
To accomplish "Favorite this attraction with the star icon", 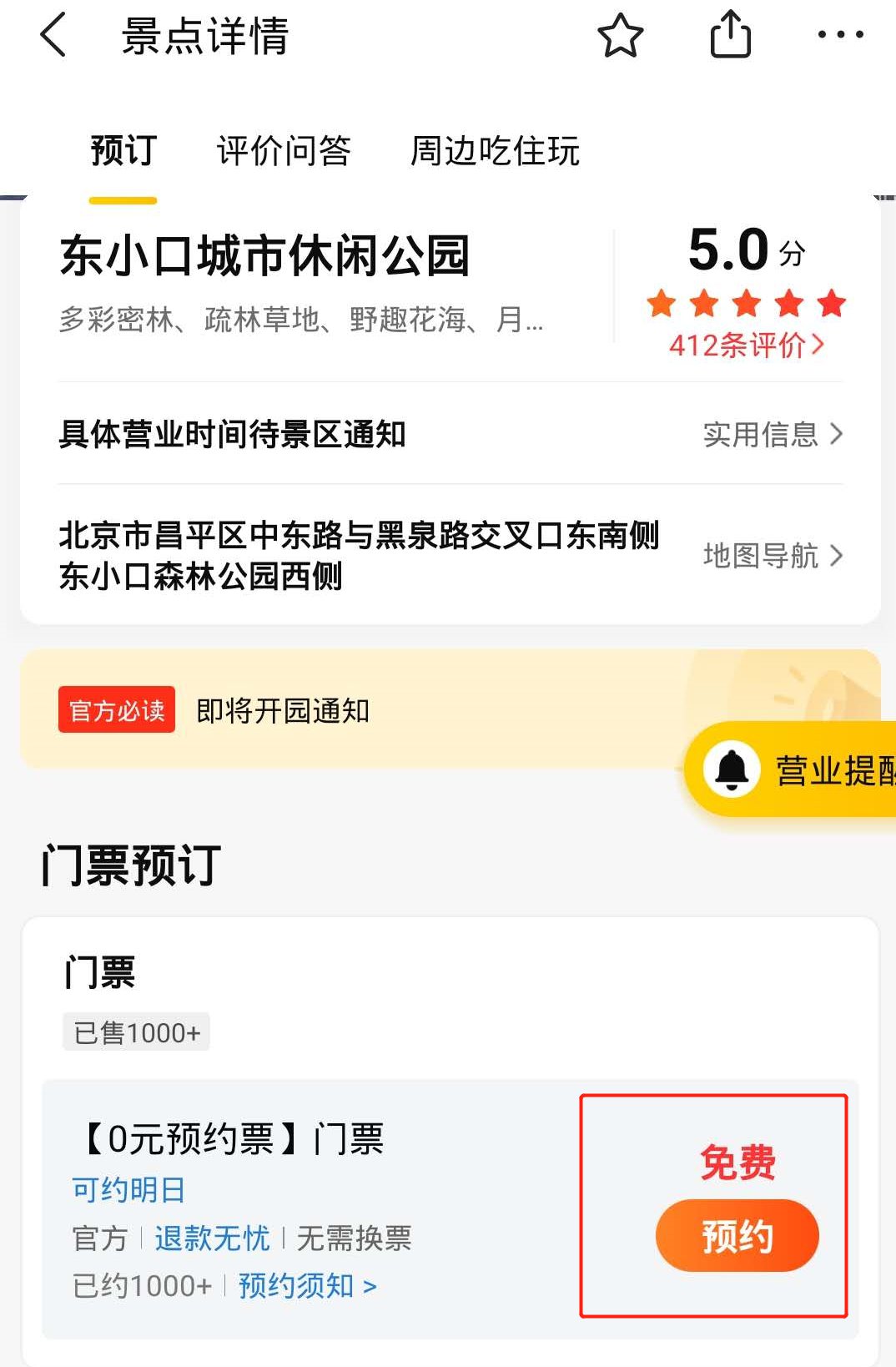I will click(620, 36).
